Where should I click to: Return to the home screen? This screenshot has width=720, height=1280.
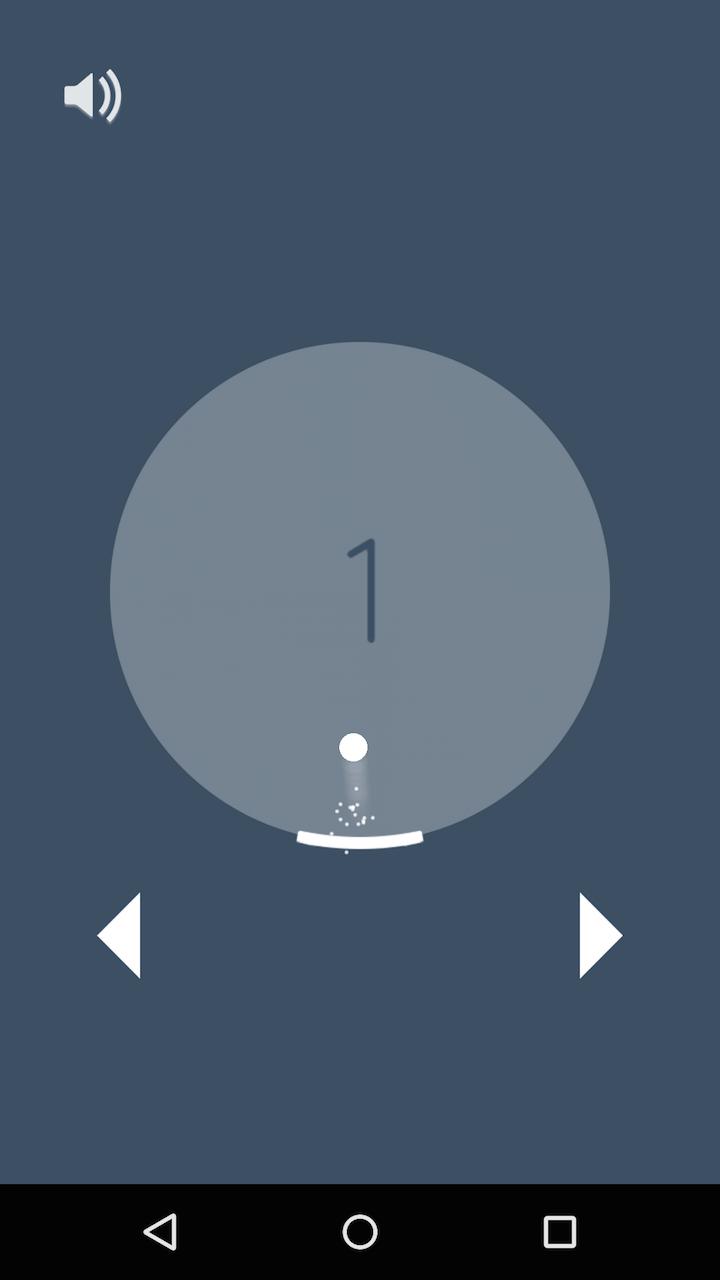coord(360,1231)
